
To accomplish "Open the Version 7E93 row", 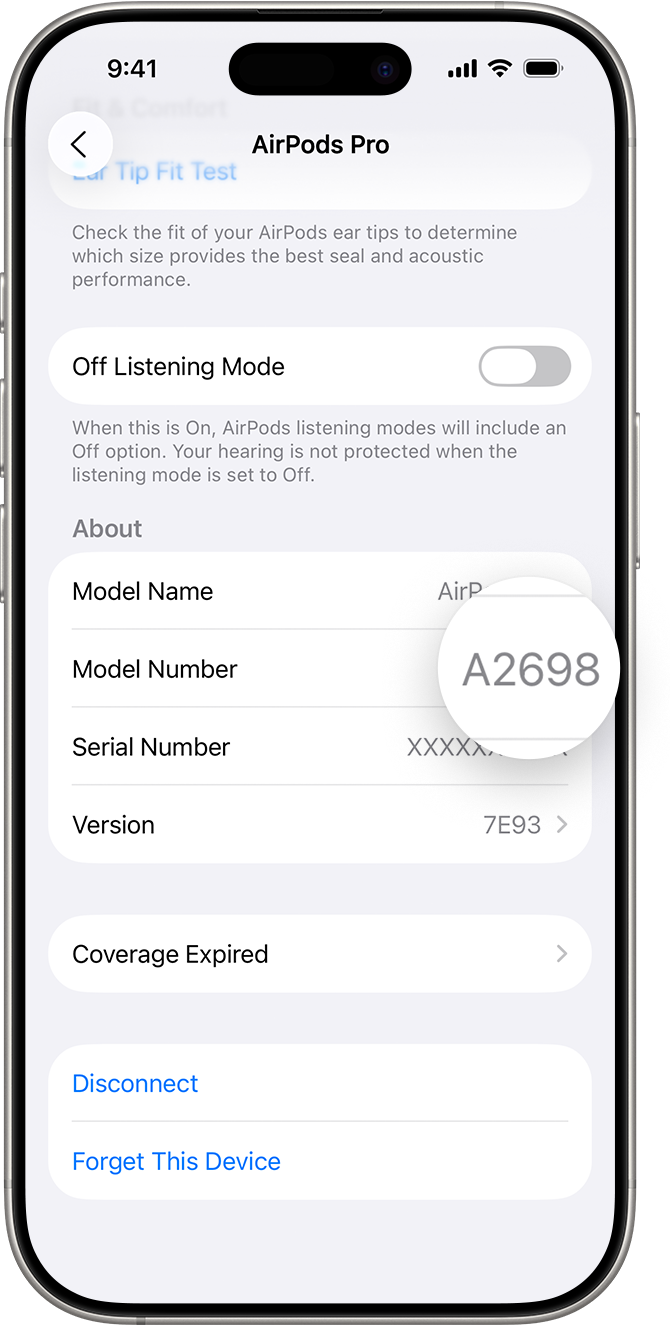I will click(320, 825).
